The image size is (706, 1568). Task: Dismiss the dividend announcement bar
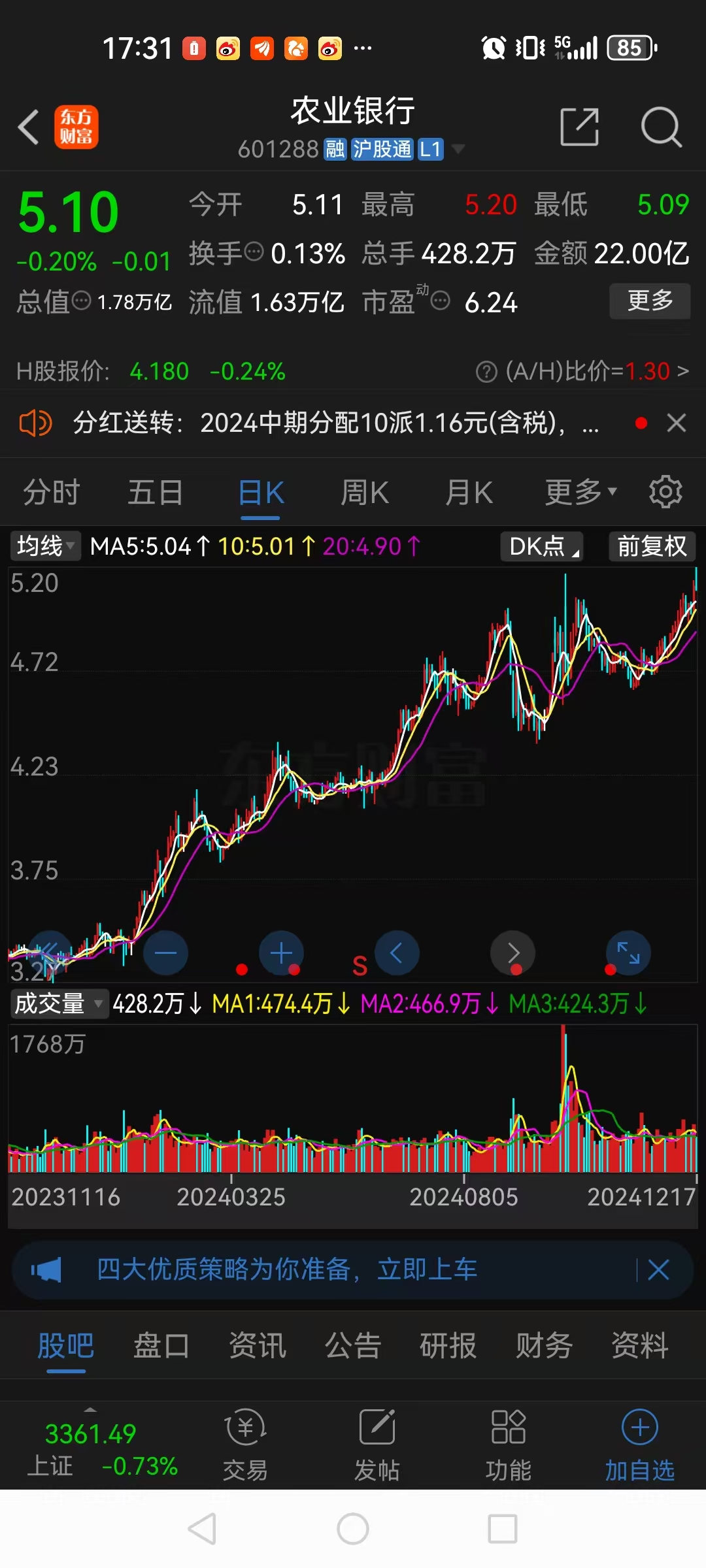click(x=677, y=423)
